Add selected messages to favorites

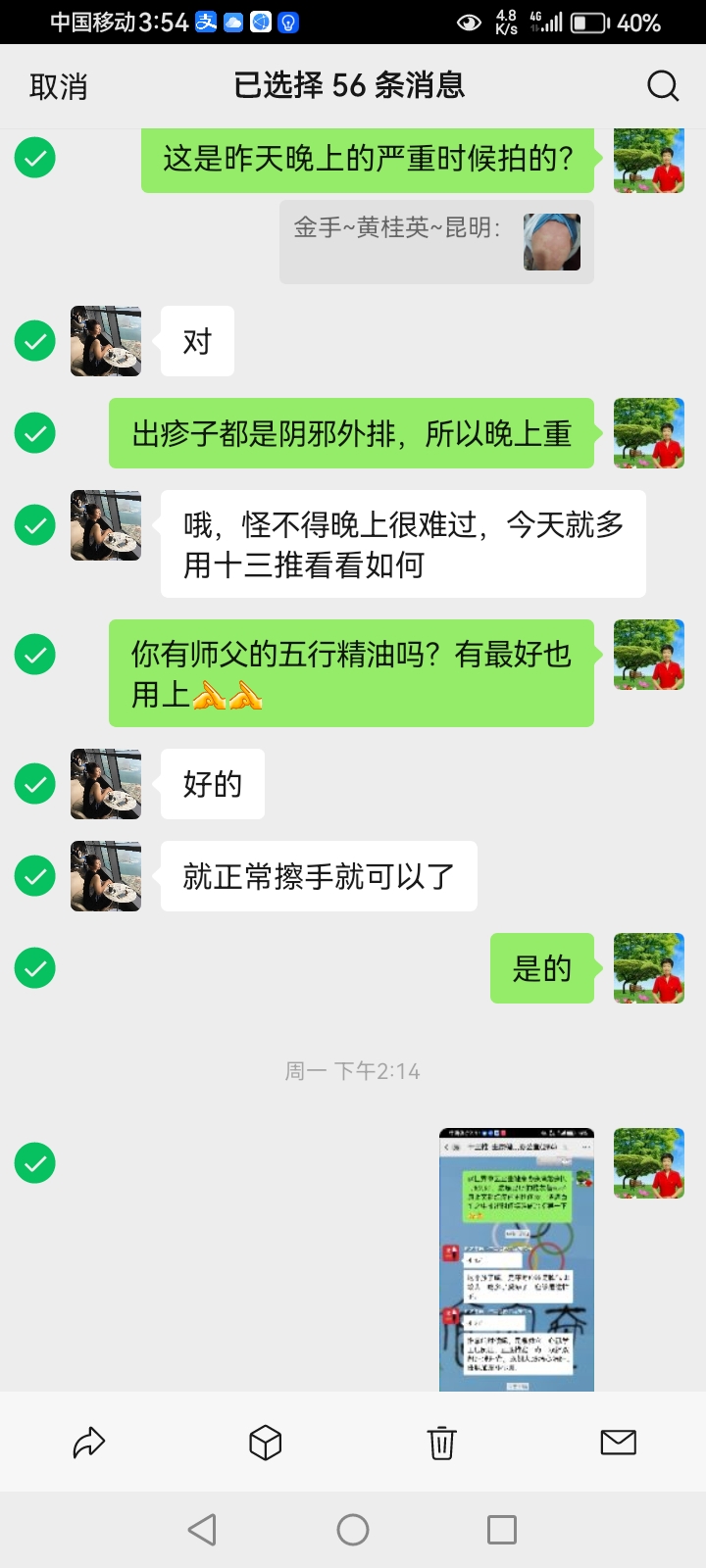pyautogui.click(x=265, y=1443)
